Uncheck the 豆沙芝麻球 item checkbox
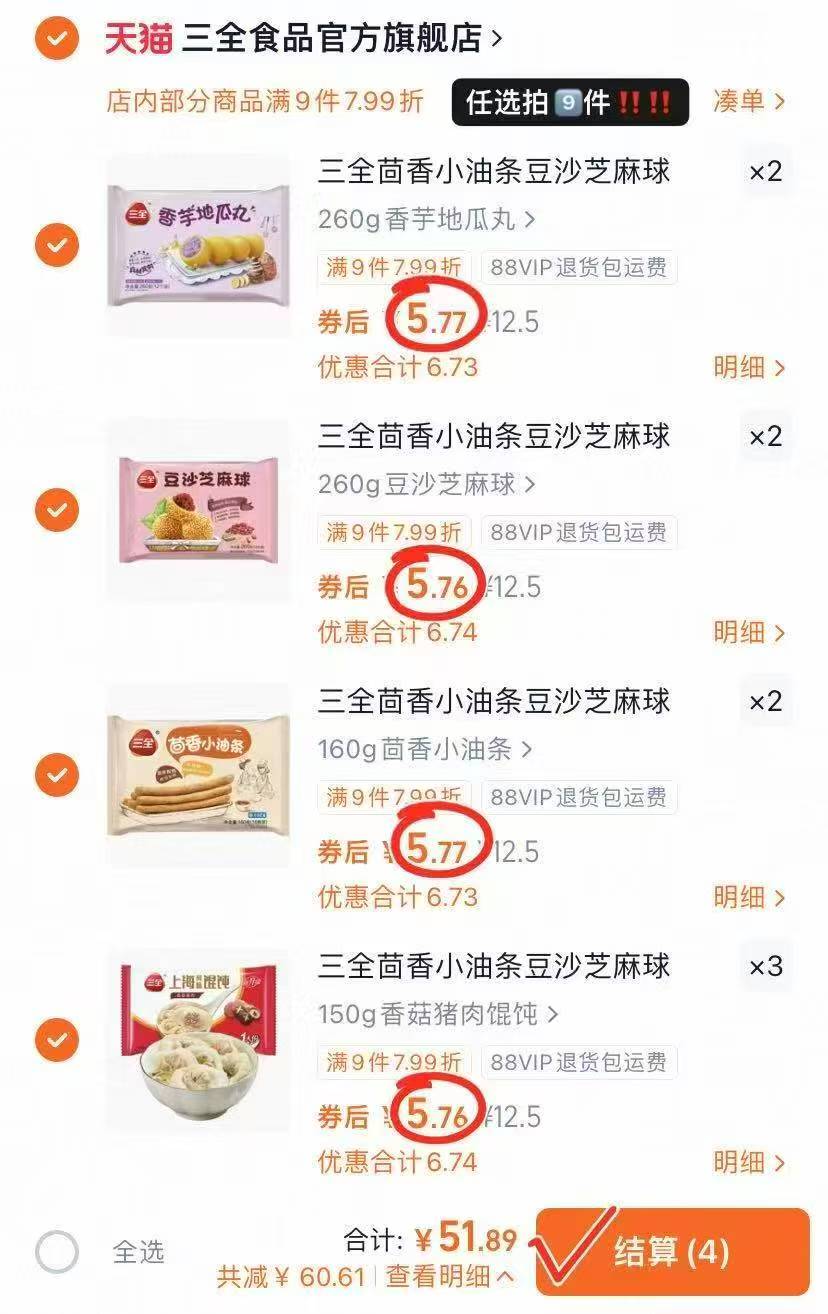 57,509
